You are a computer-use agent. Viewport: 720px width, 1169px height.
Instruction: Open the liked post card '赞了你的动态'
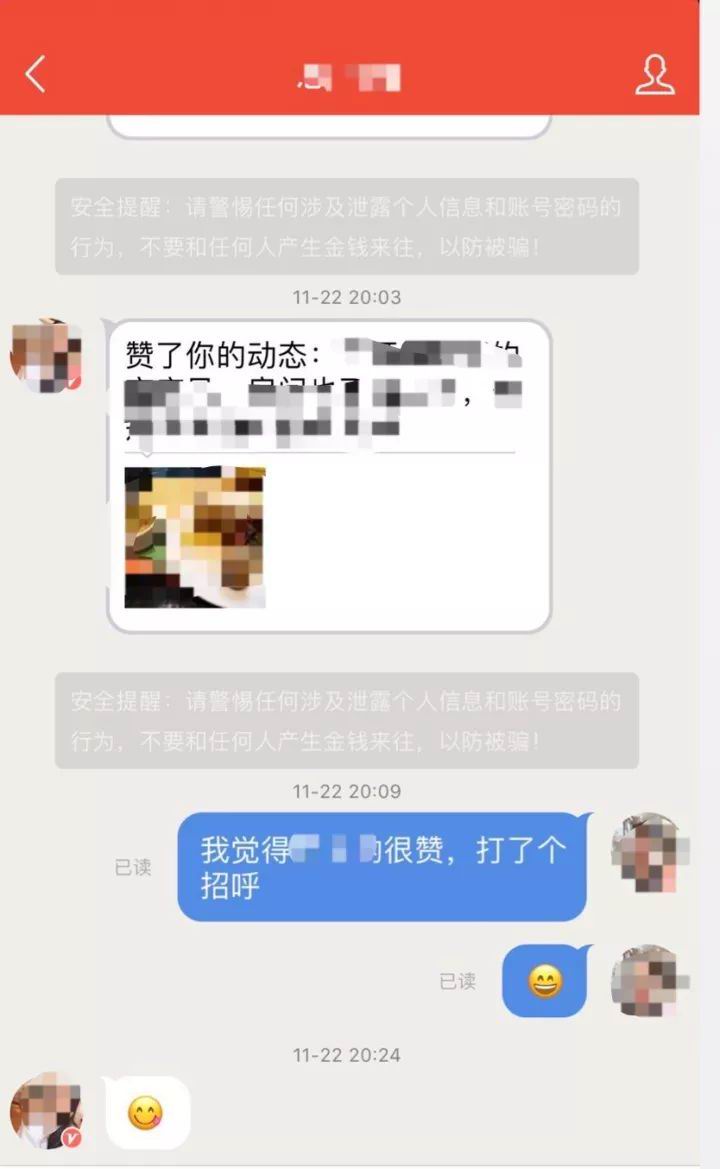(329, 476)
